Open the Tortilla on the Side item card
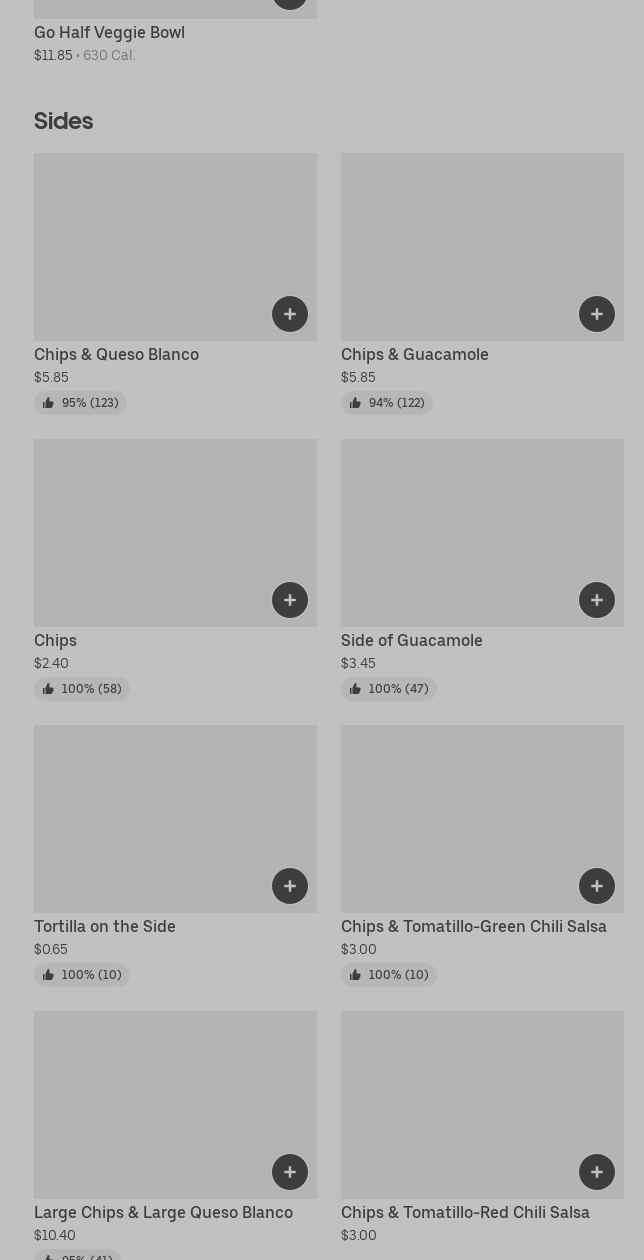This screenshot has height=1260, width=644. [x=175, y=856]
